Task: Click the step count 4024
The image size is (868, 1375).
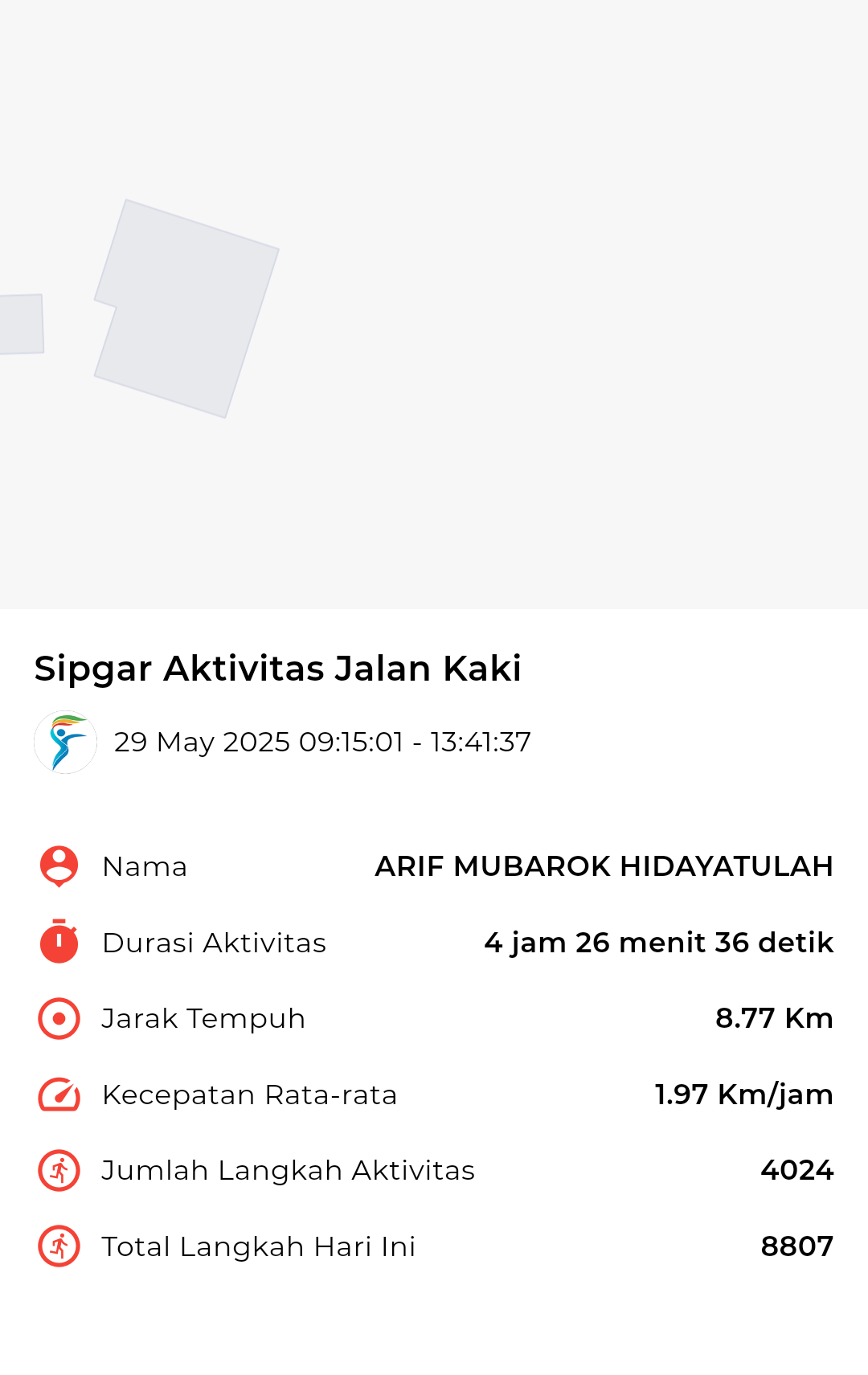Action: pyautogui.click(x=796, y=1170)
